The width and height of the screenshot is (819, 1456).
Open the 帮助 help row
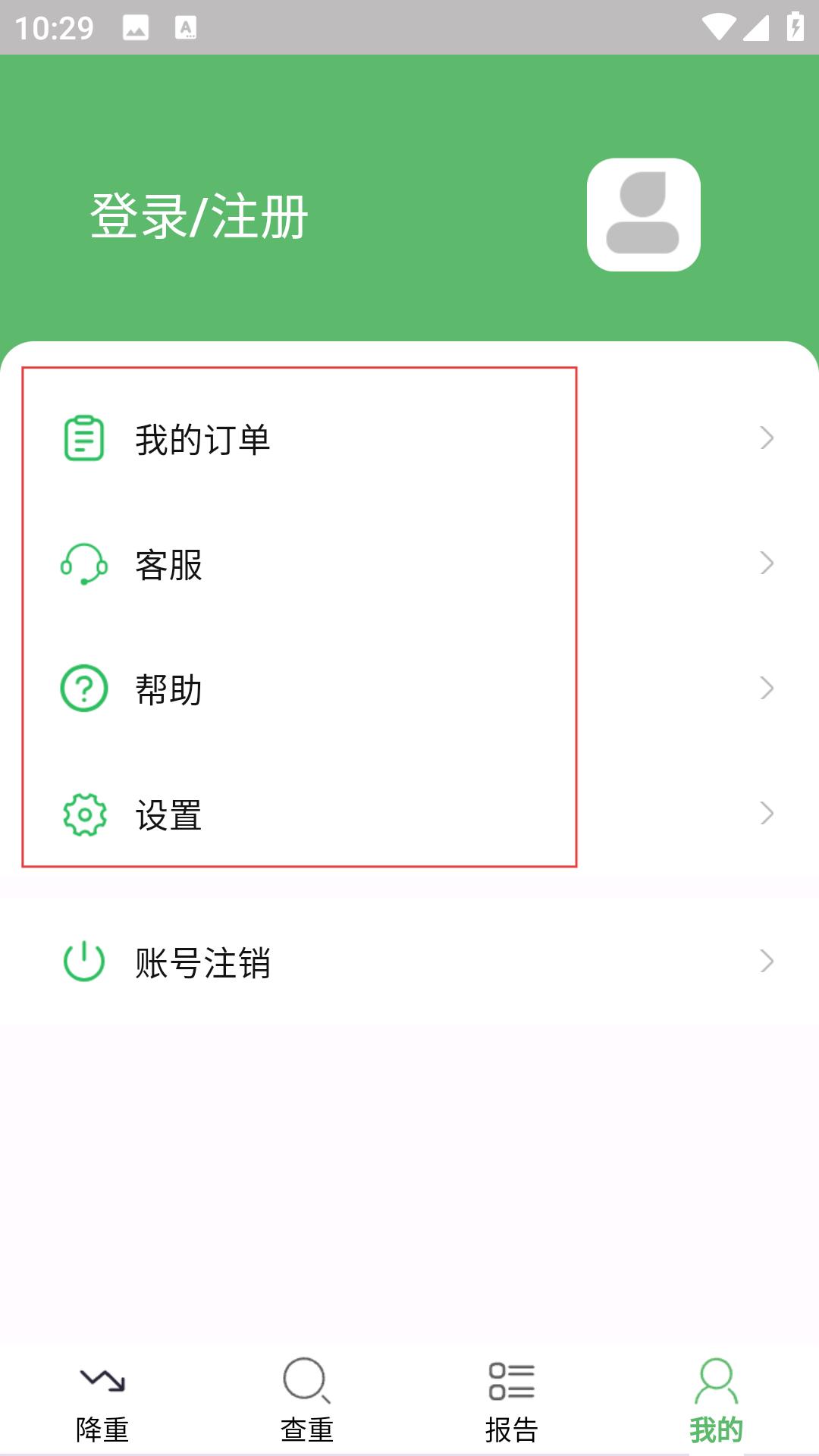(409, 689)
